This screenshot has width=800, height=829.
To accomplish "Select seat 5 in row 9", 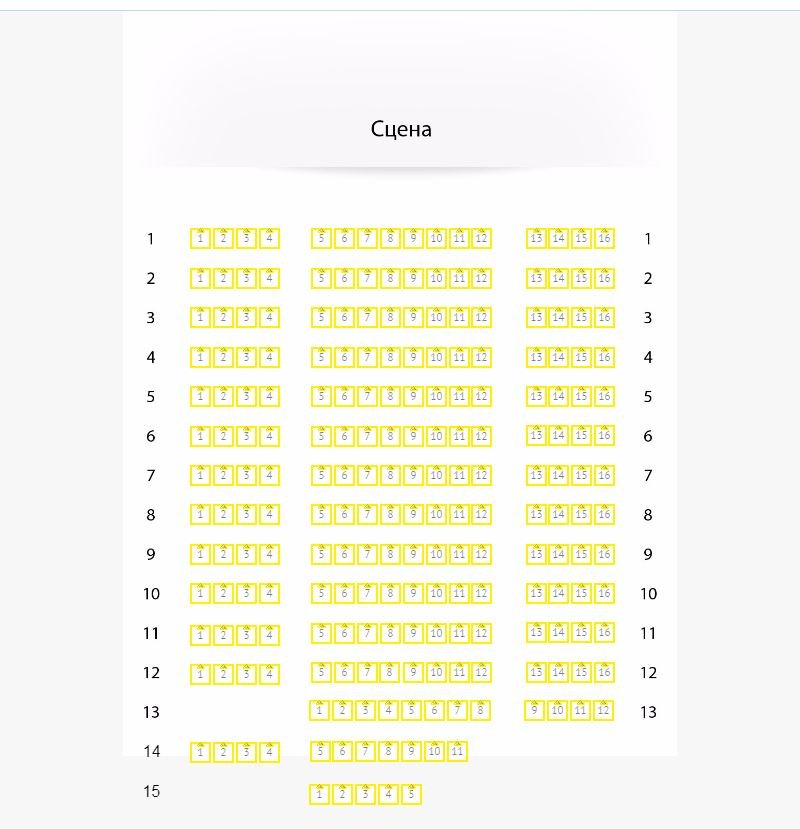I will [x=320, y=554].
